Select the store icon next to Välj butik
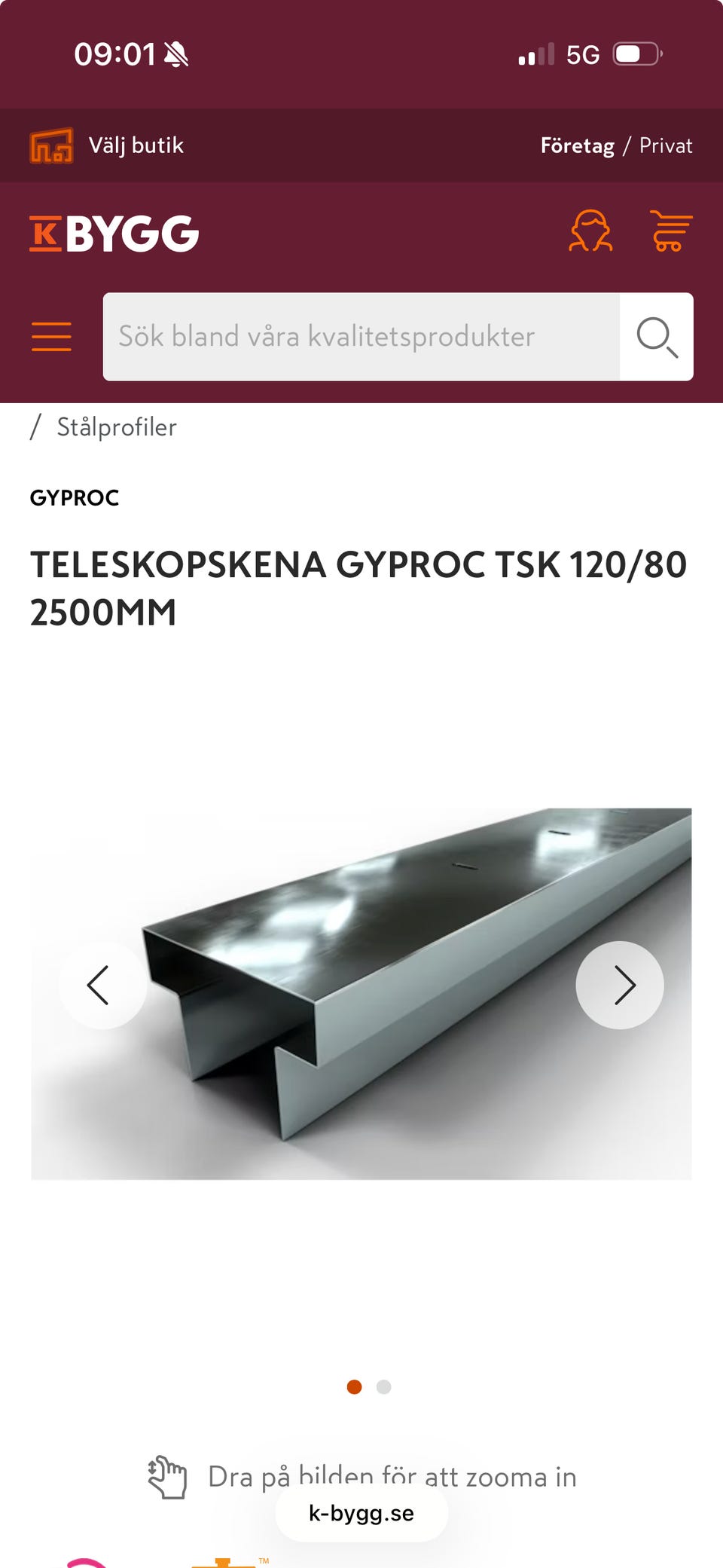Screen dimensions: 723x1568 click(51, 145)
